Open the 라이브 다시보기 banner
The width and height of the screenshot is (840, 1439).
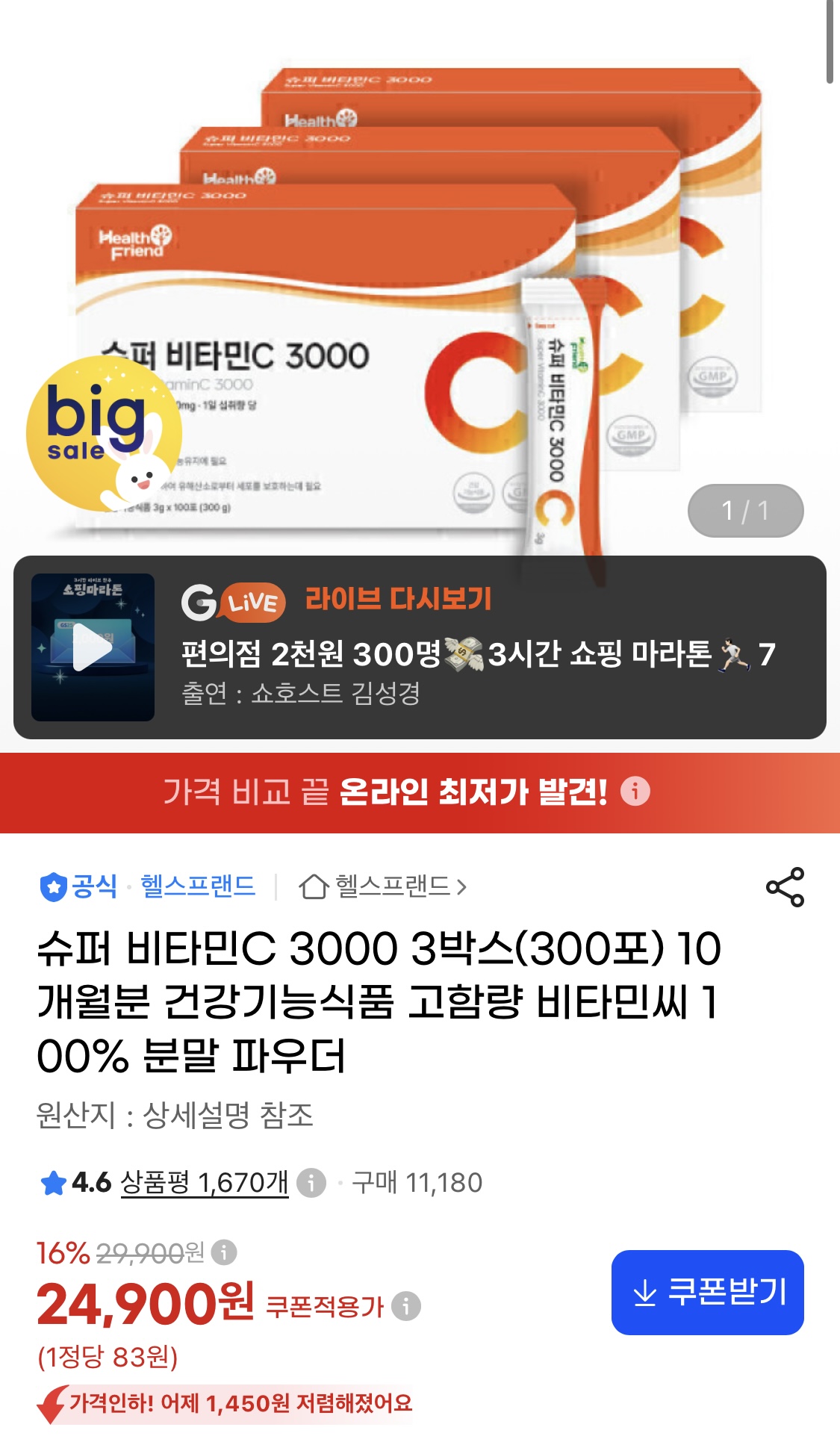coord(420,647)
